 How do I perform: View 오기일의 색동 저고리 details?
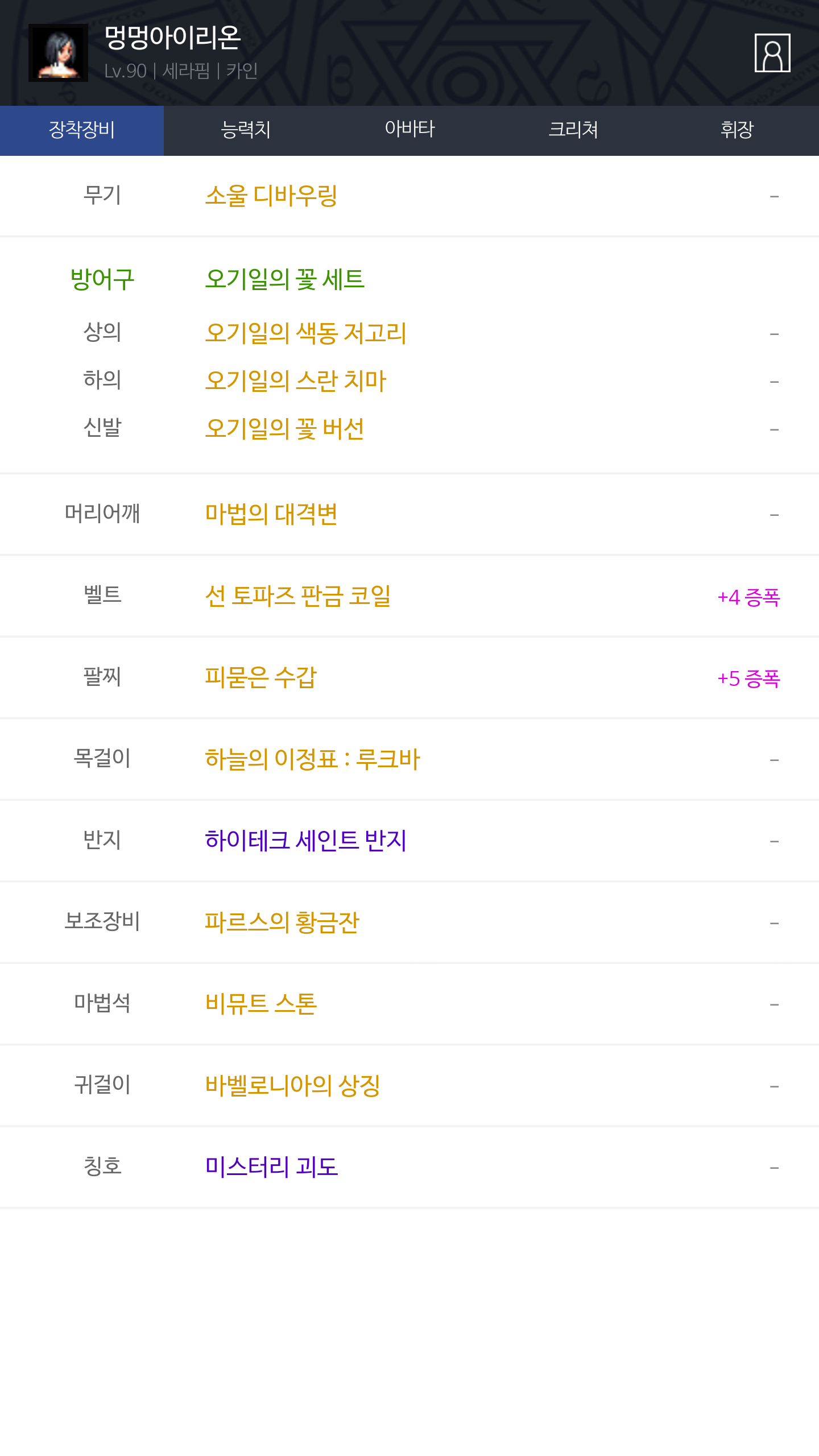click(409, 333)
